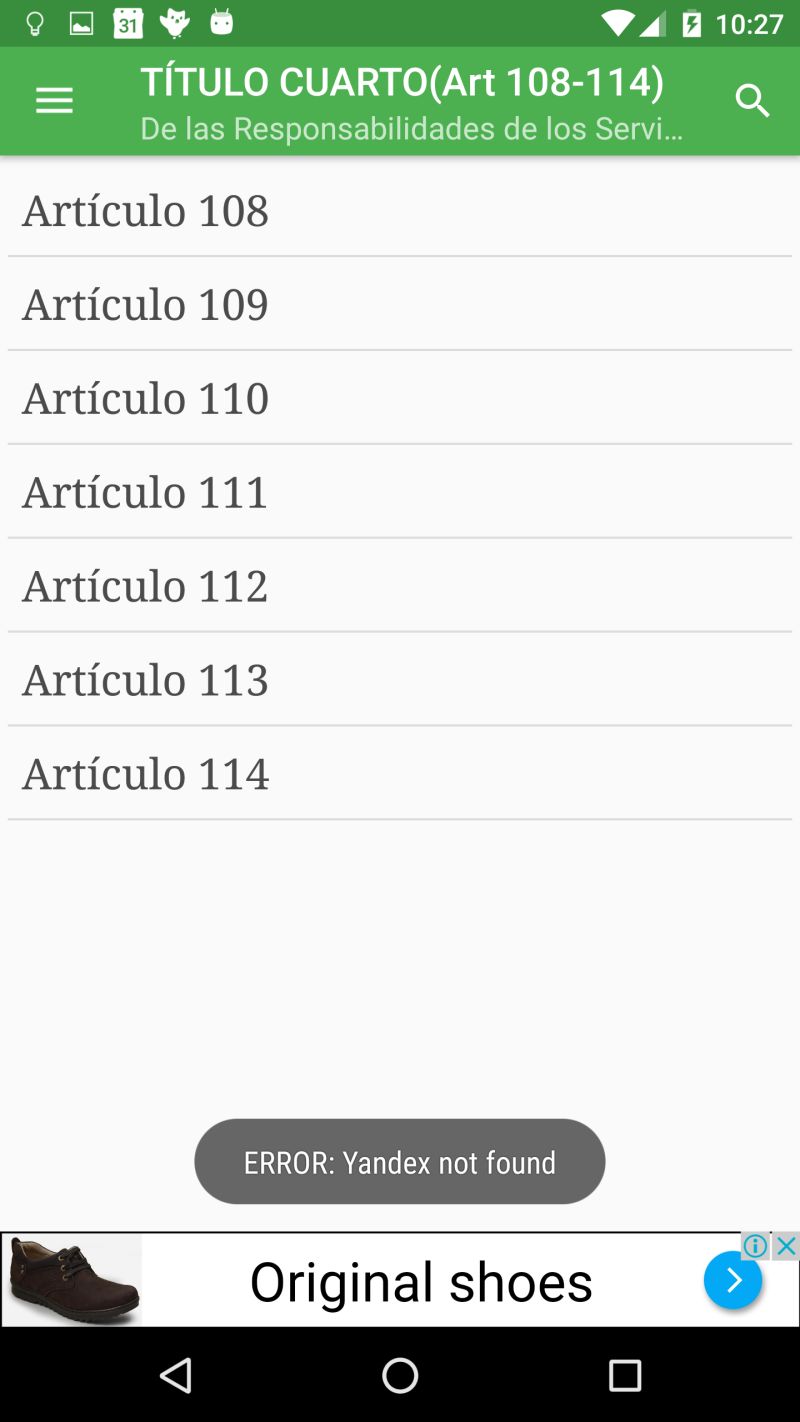Read Artículo 112
Screen dimensions: 800x1422
point(400,586)
